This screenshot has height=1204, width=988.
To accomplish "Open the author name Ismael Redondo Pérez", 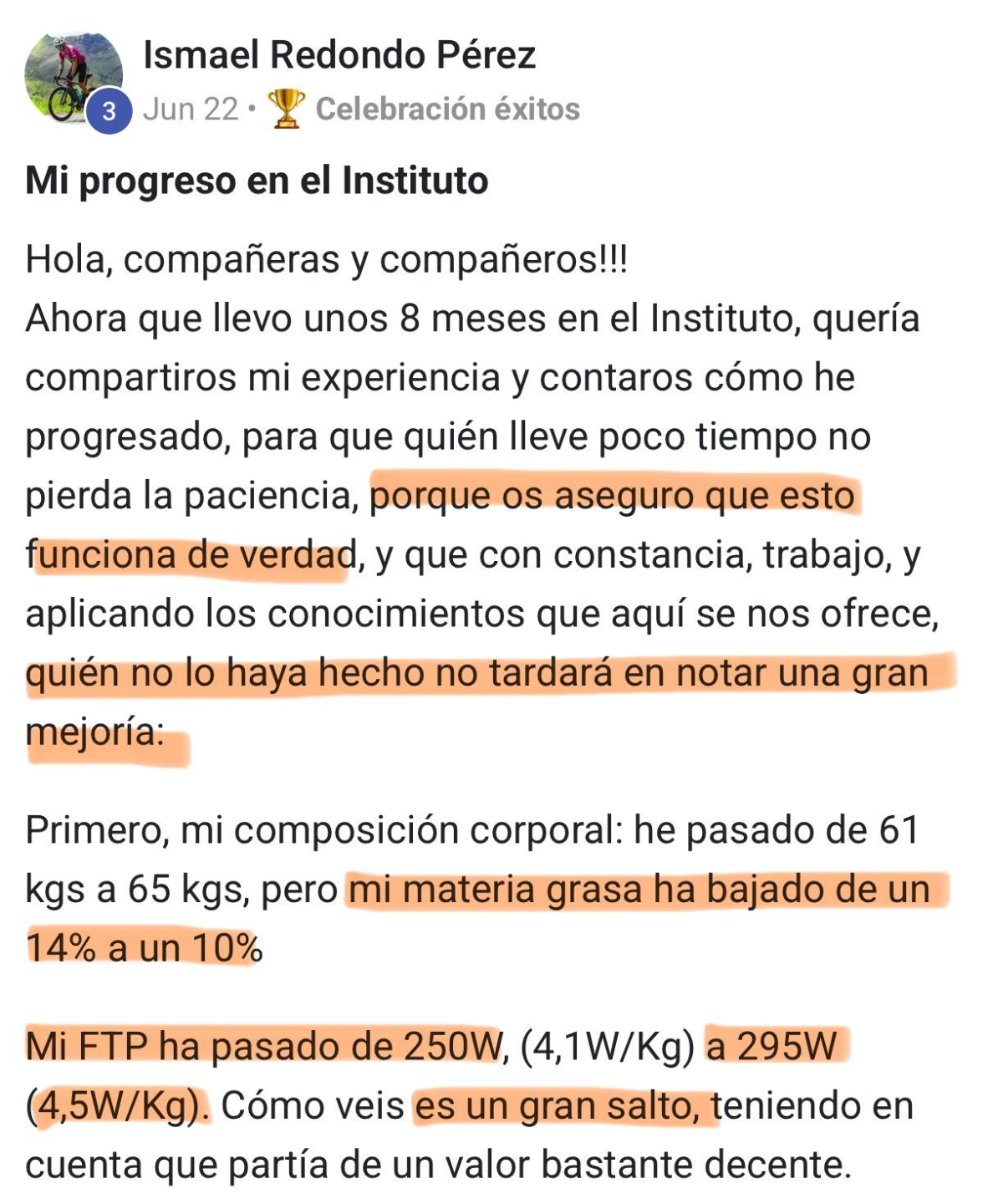I will click(x=339, y=55).
